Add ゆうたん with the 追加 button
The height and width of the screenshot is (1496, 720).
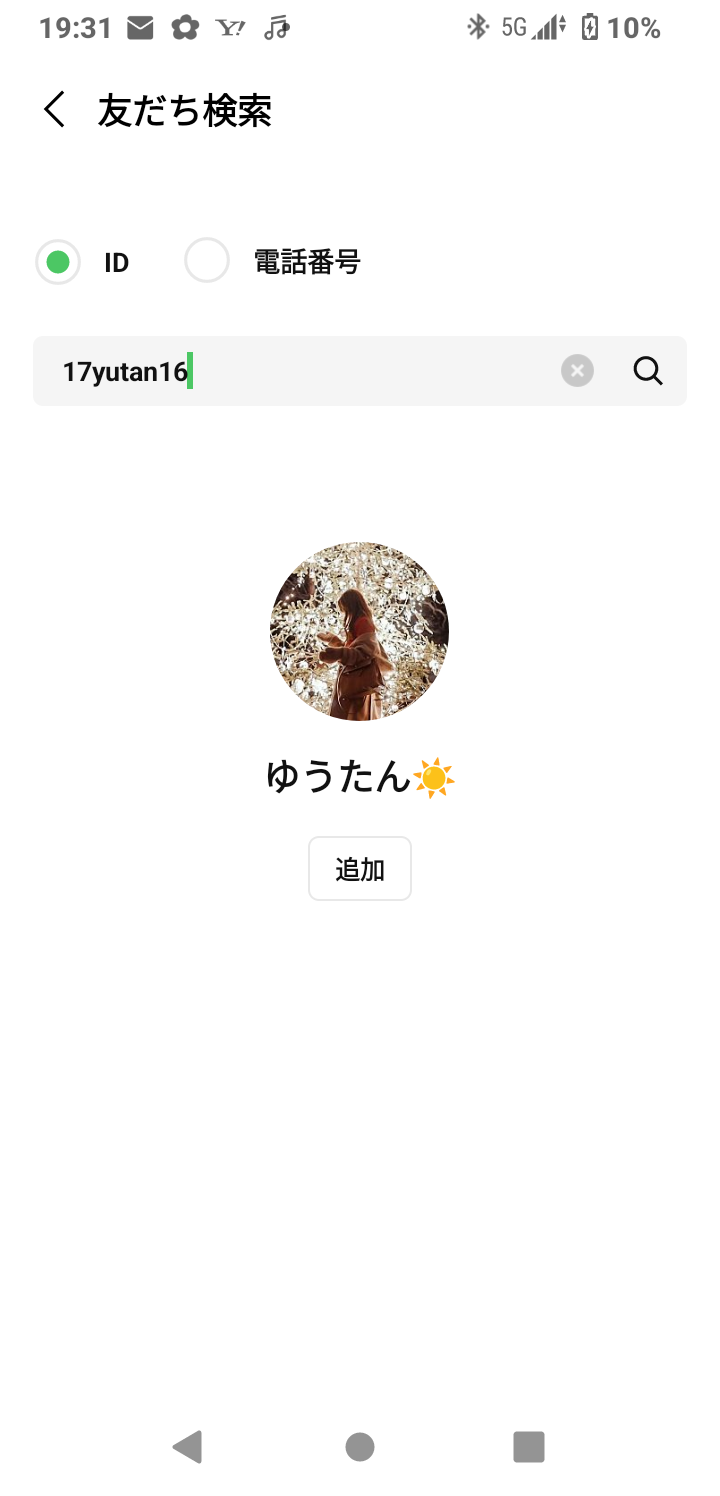click(360, 869)
